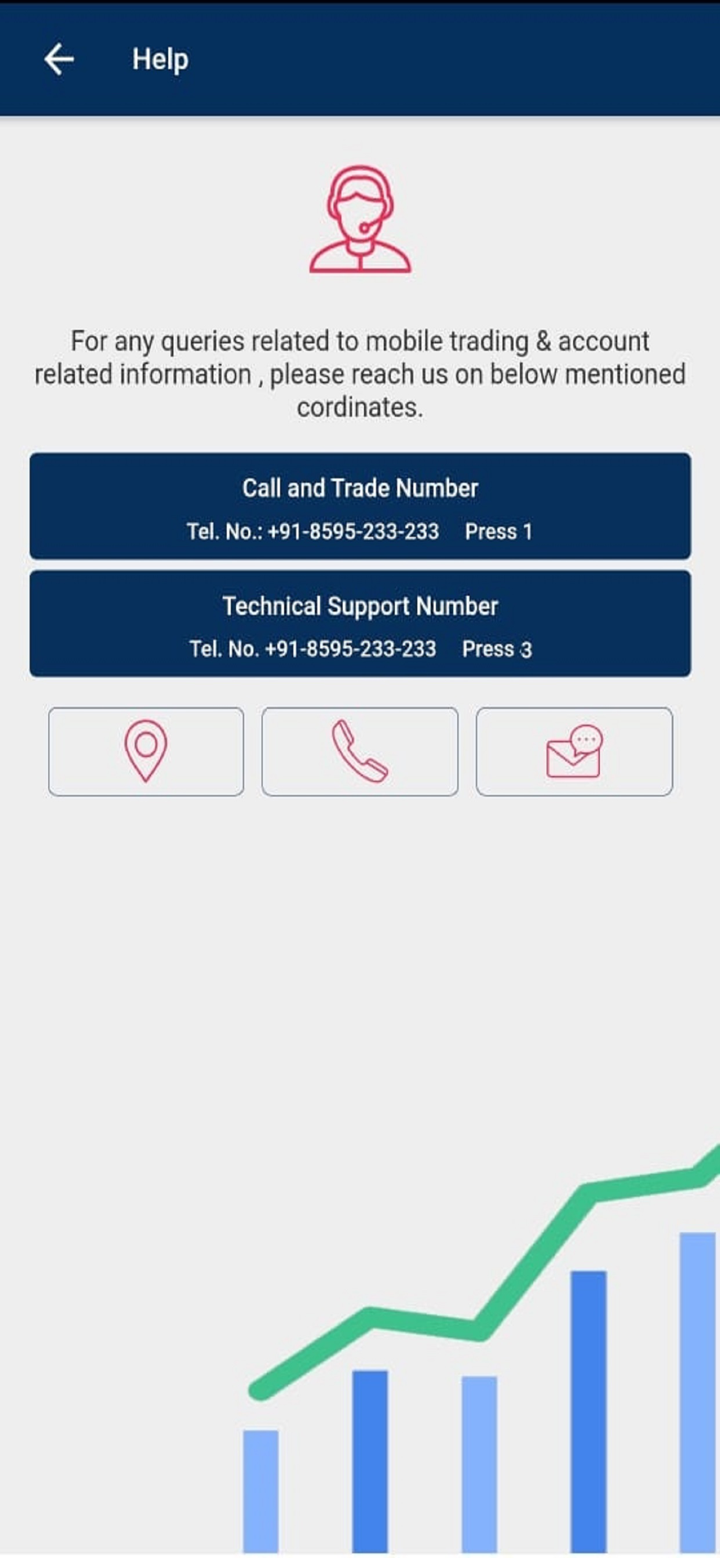Open the envelope message button
The image size is (720, 1558).
574,752
